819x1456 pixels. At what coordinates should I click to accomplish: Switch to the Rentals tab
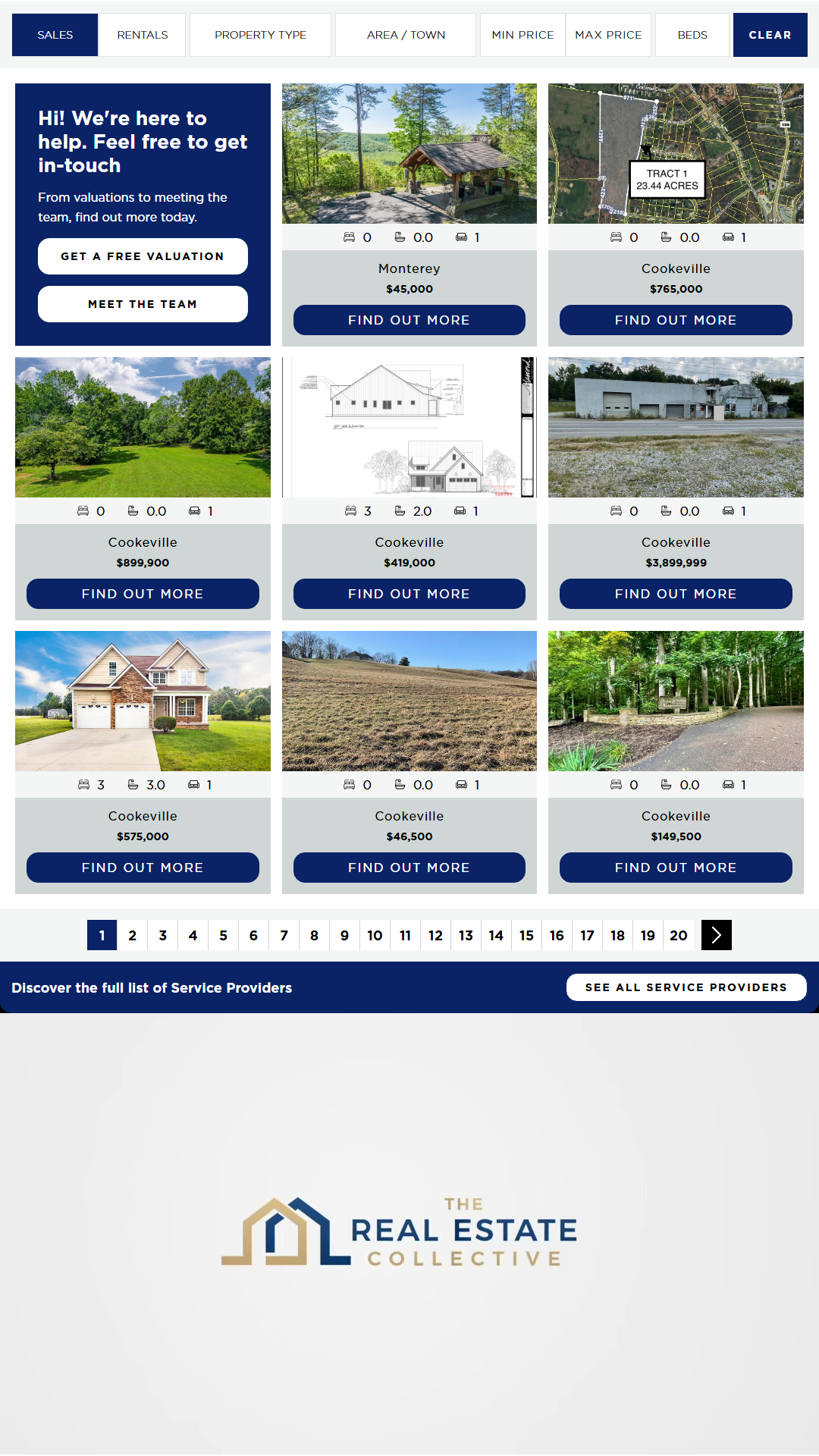(143, 35)
